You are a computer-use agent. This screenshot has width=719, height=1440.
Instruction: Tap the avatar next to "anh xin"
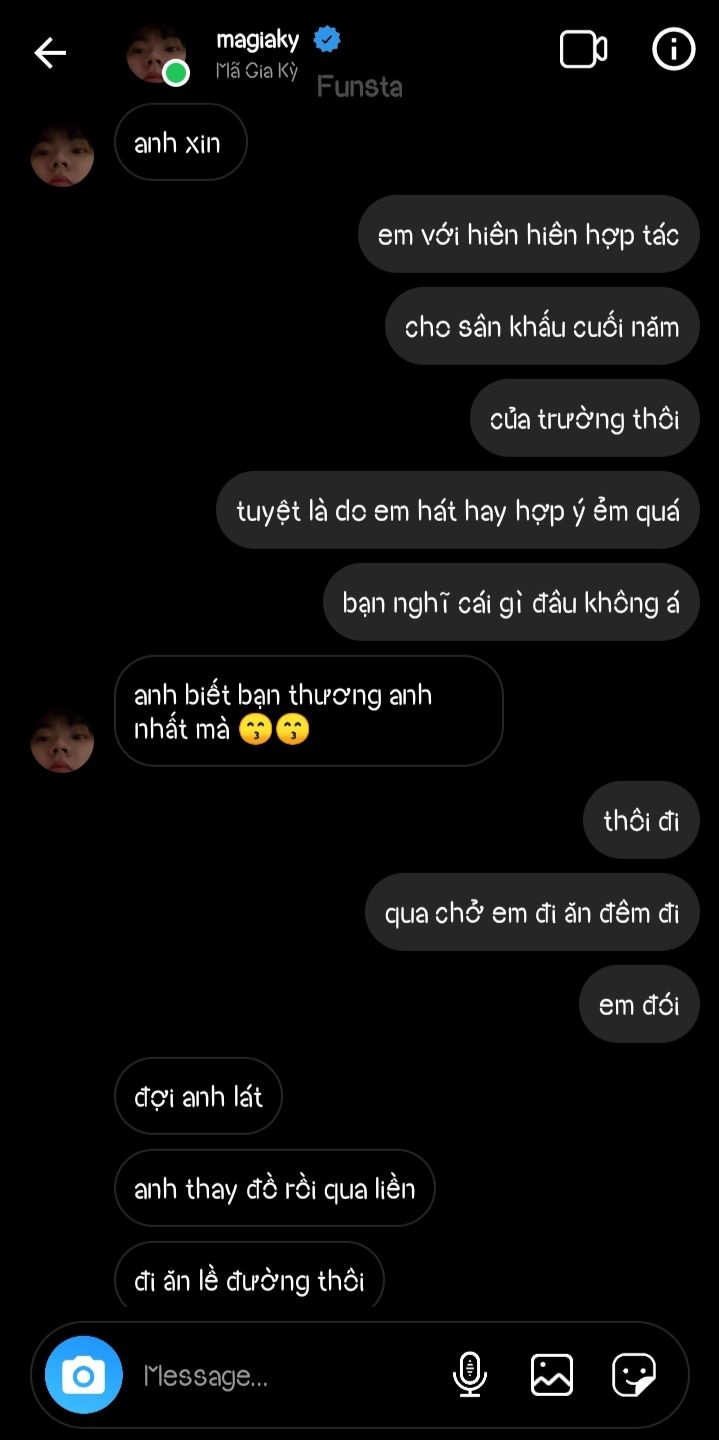tap(62, 156)
